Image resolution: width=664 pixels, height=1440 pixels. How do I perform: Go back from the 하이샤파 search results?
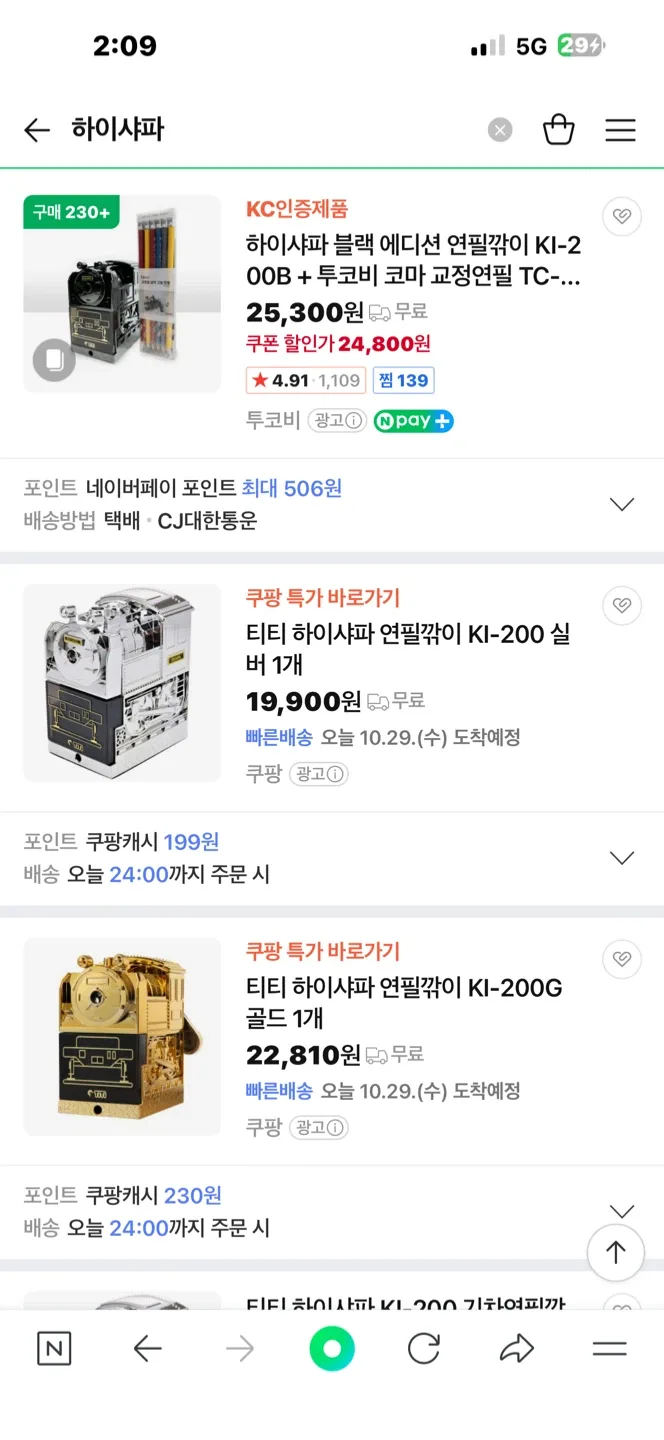coord(37,130)
